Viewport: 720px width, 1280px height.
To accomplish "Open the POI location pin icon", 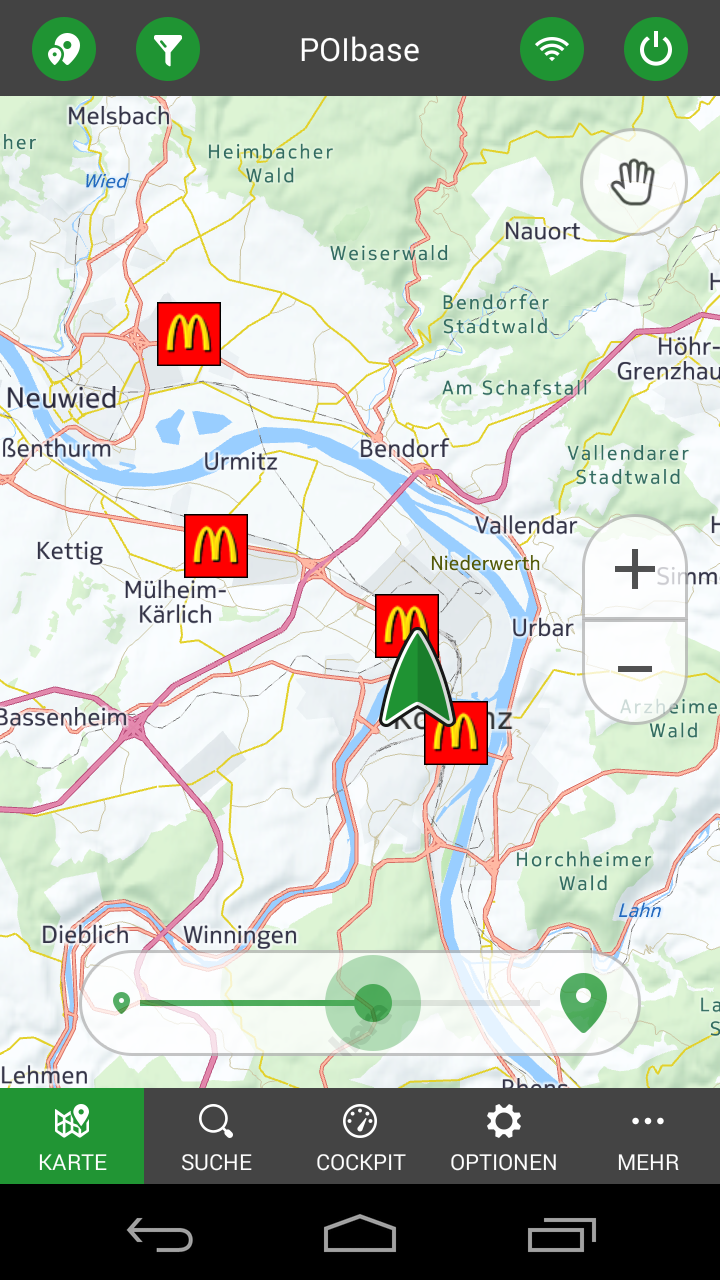I will [64, 49].
